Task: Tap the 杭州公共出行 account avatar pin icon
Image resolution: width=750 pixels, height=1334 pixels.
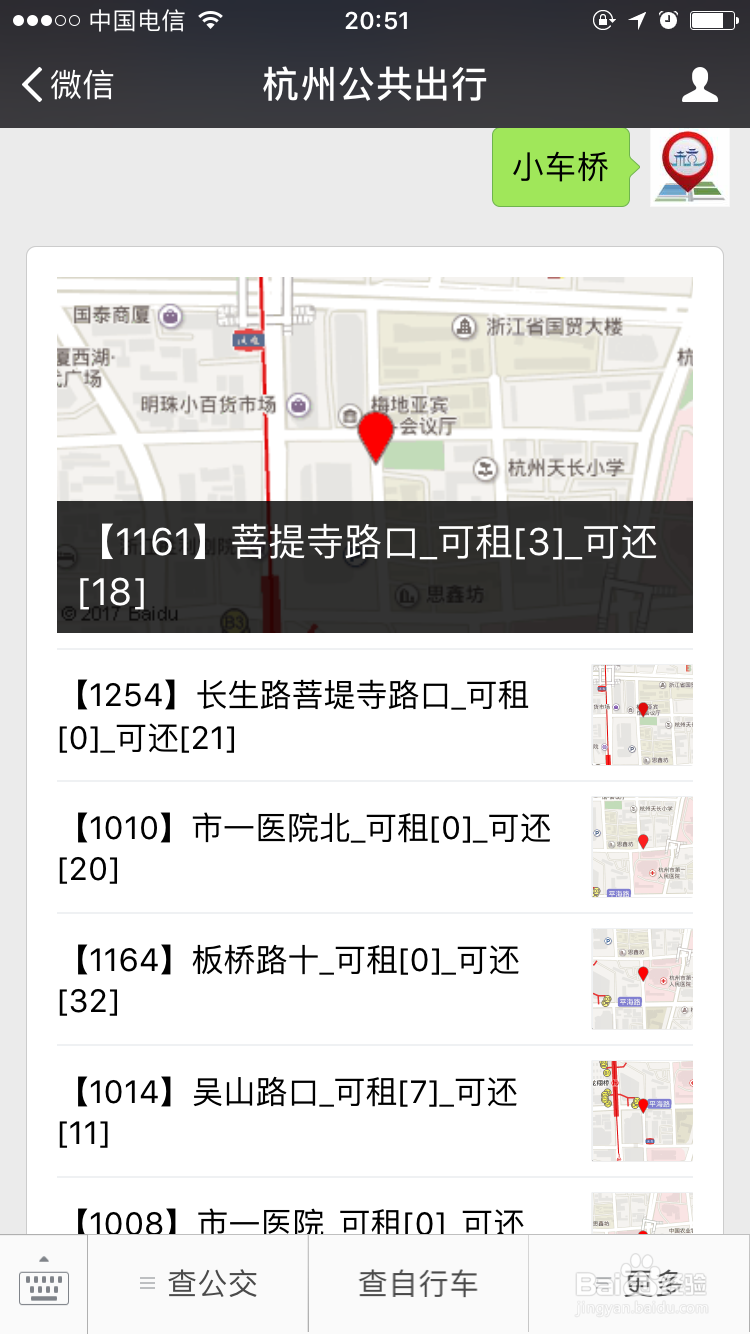Action: coord(690,167)
